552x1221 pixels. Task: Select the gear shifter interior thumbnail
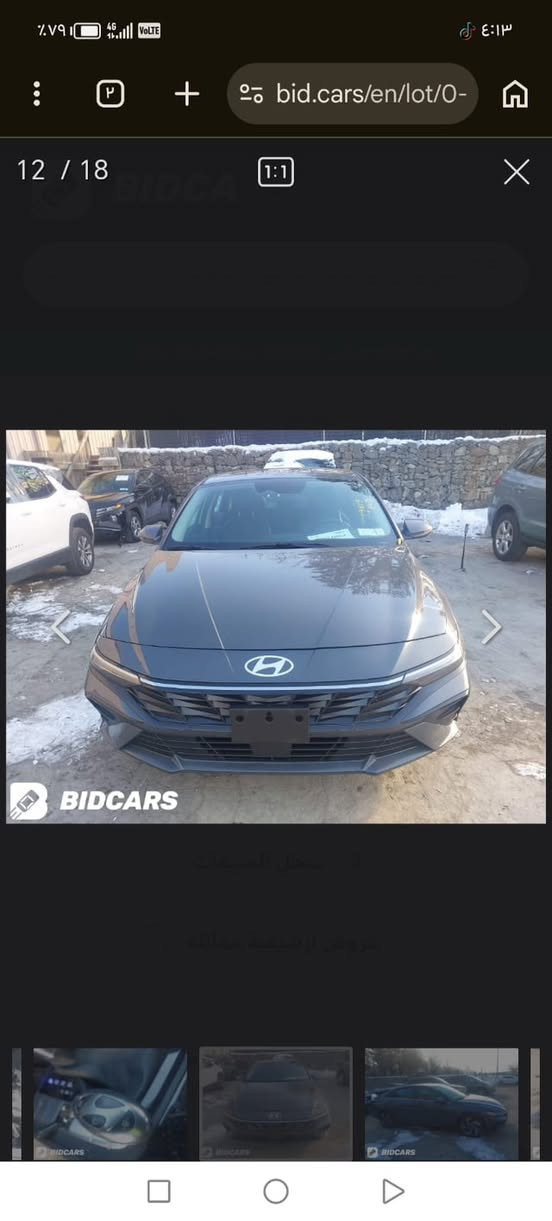(x=110, y=1104)
